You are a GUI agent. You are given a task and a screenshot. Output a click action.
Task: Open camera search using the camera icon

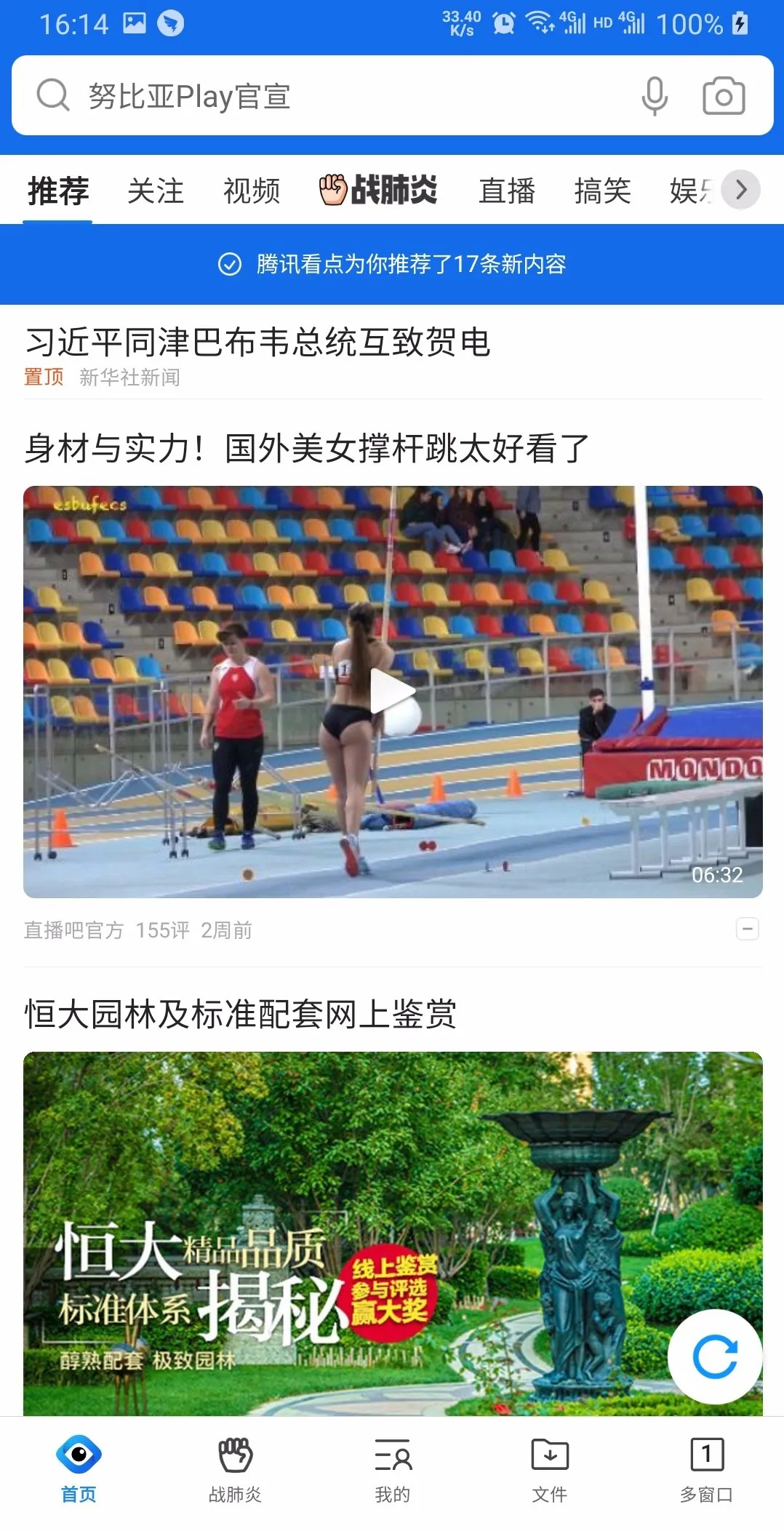(725, 95)
